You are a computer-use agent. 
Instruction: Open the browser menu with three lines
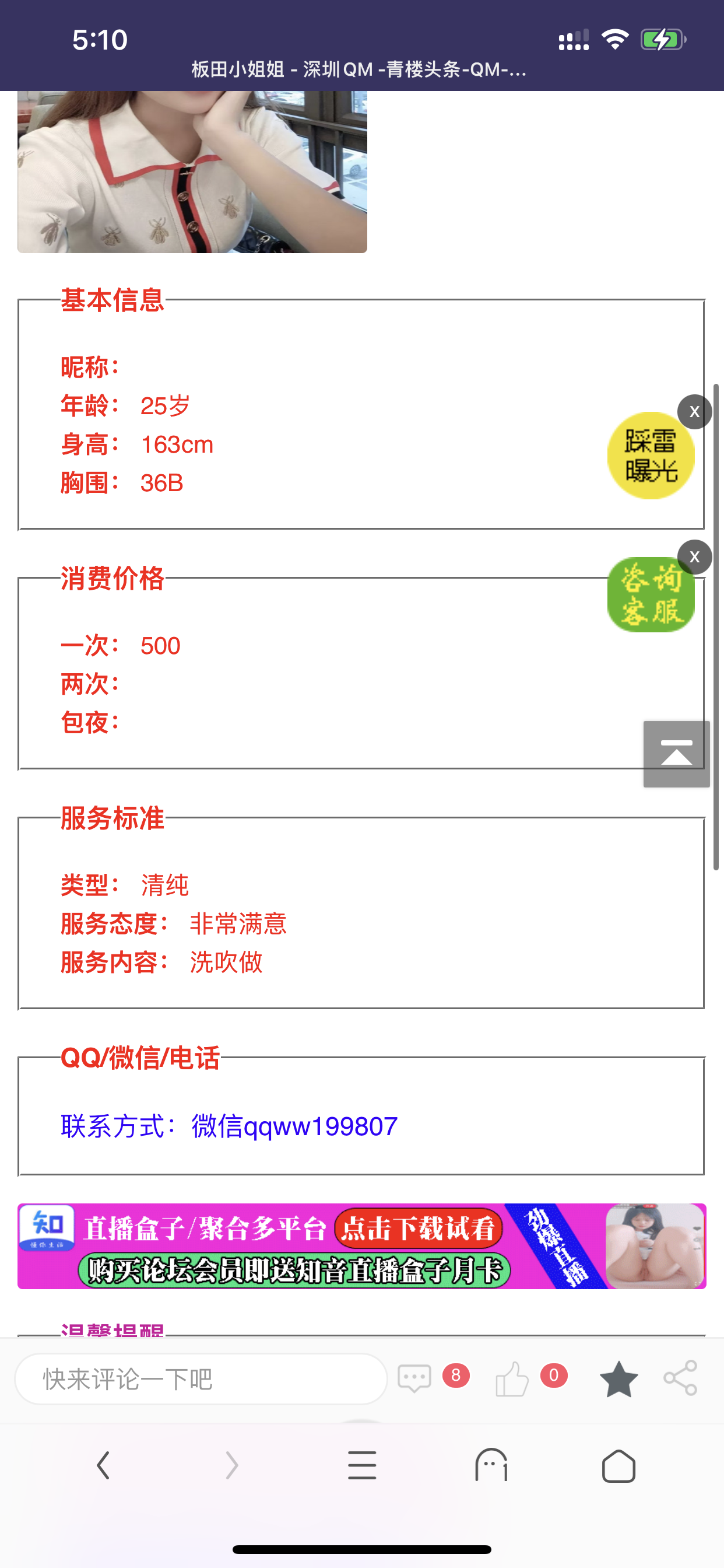[x=362, y=1465]
